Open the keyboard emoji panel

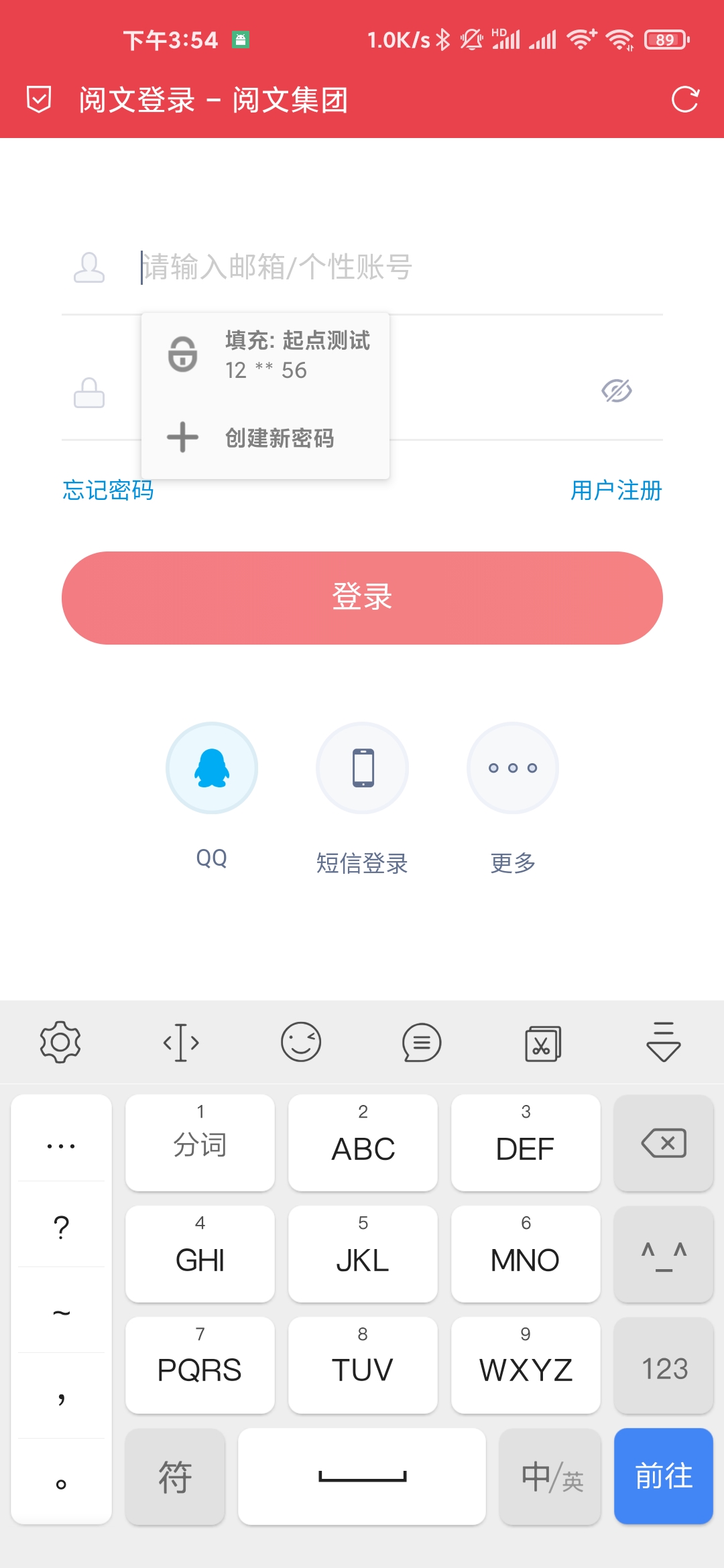[x=301, y=1042]
